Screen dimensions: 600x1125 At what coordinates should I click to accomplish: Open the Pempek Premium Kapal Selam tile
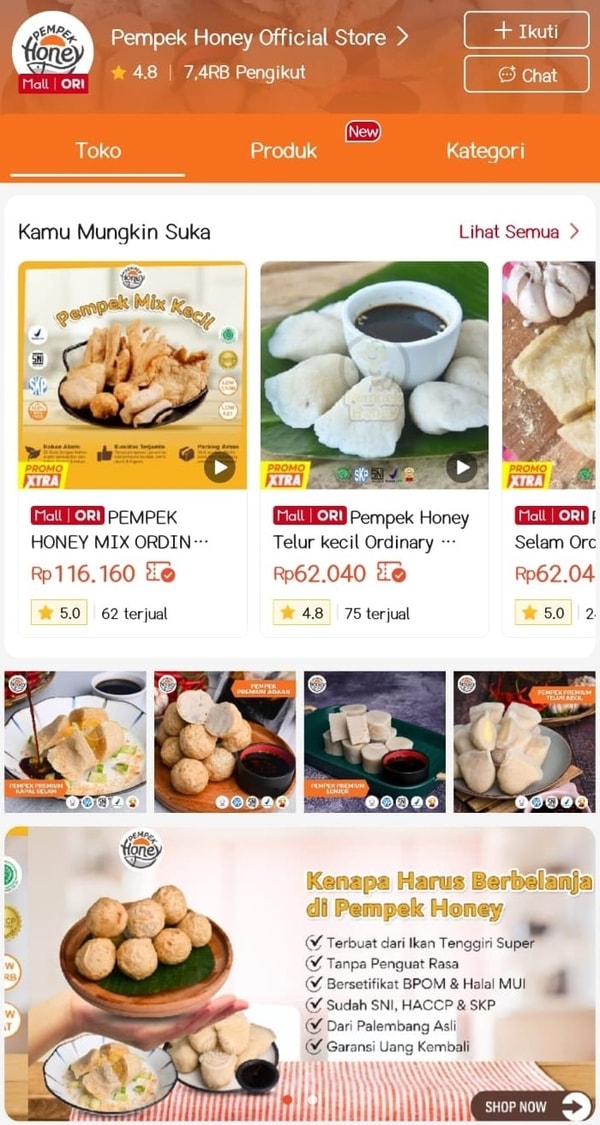pyautogui.click(x=76, y=741)
